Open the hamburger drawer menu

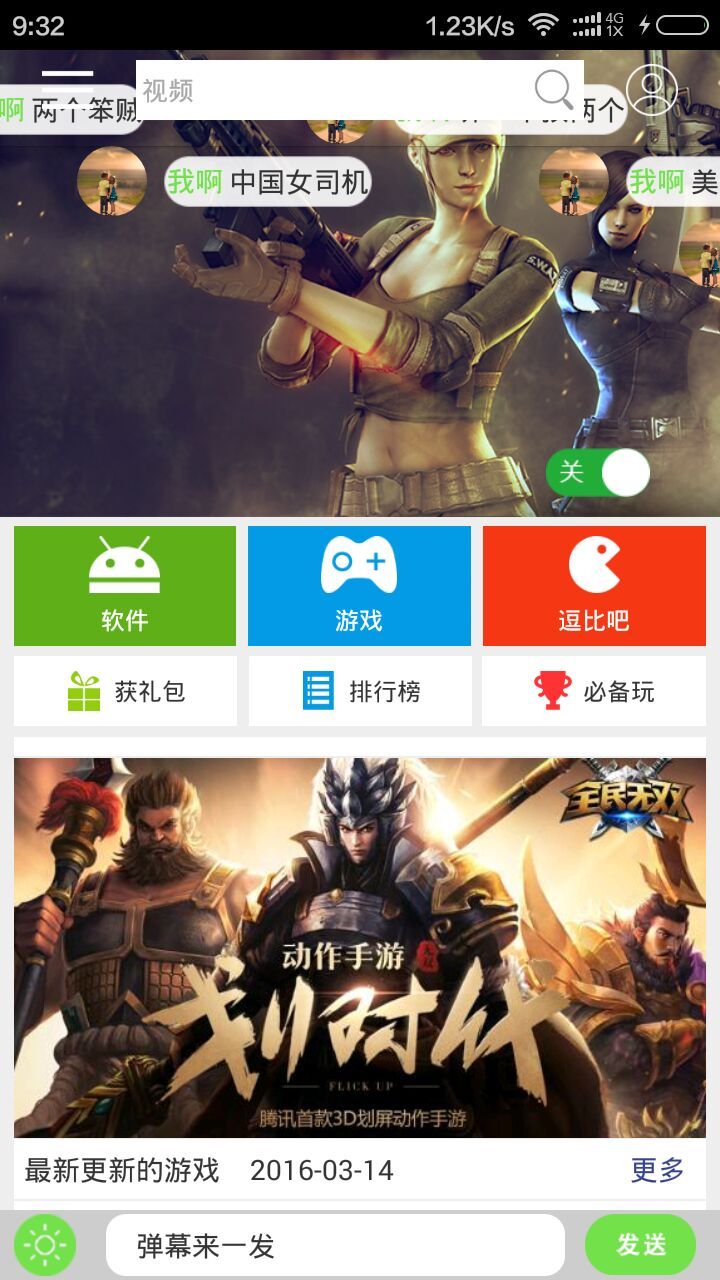pos(67,82)
